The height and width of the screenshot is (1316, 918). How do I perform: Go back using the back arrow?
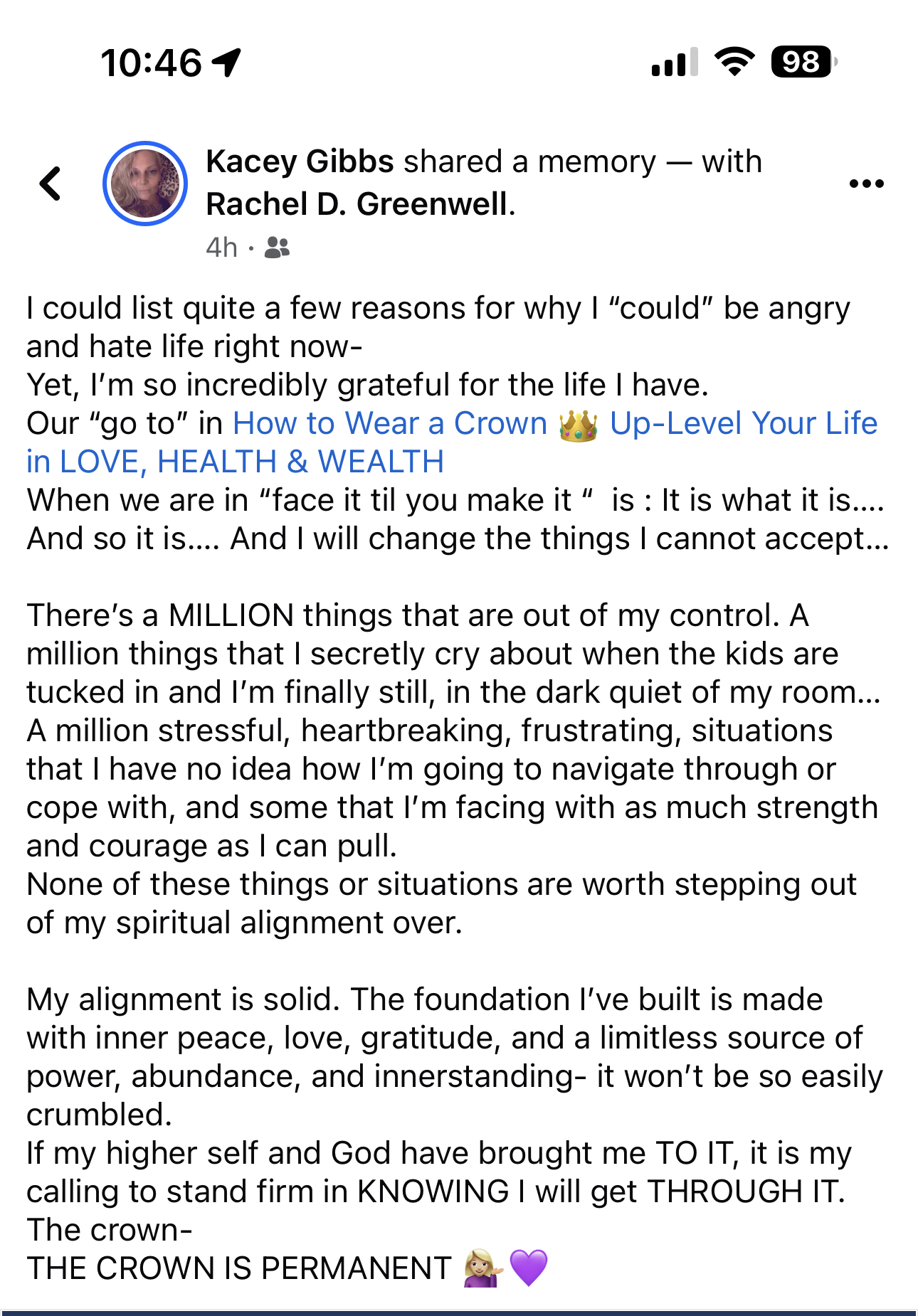(x=51, y=184)
